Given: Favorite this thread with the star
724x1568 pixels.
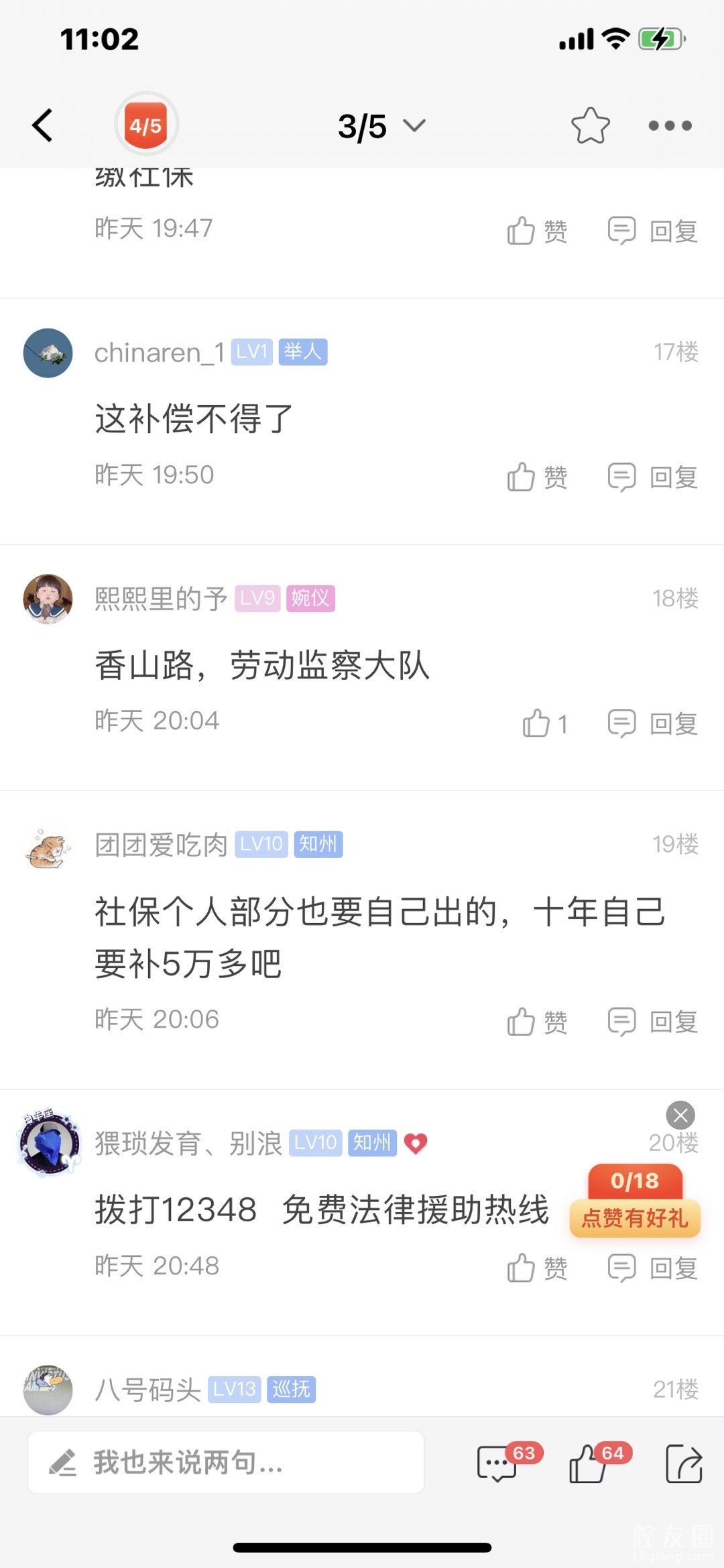Looking at the screenshot, I should [590, 125].
